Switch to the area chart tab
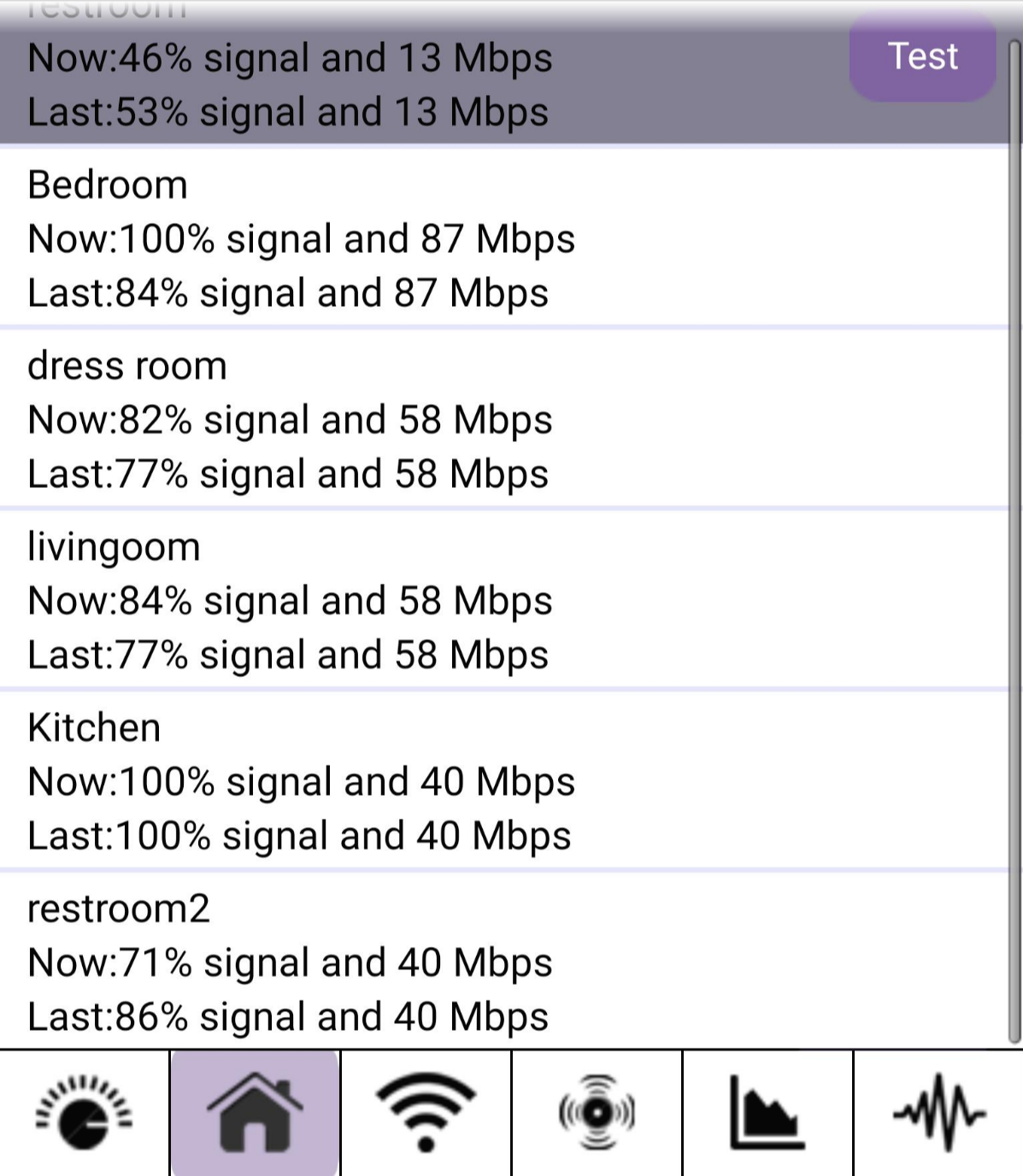The image size is (1023, 1176). [767, 1113]
